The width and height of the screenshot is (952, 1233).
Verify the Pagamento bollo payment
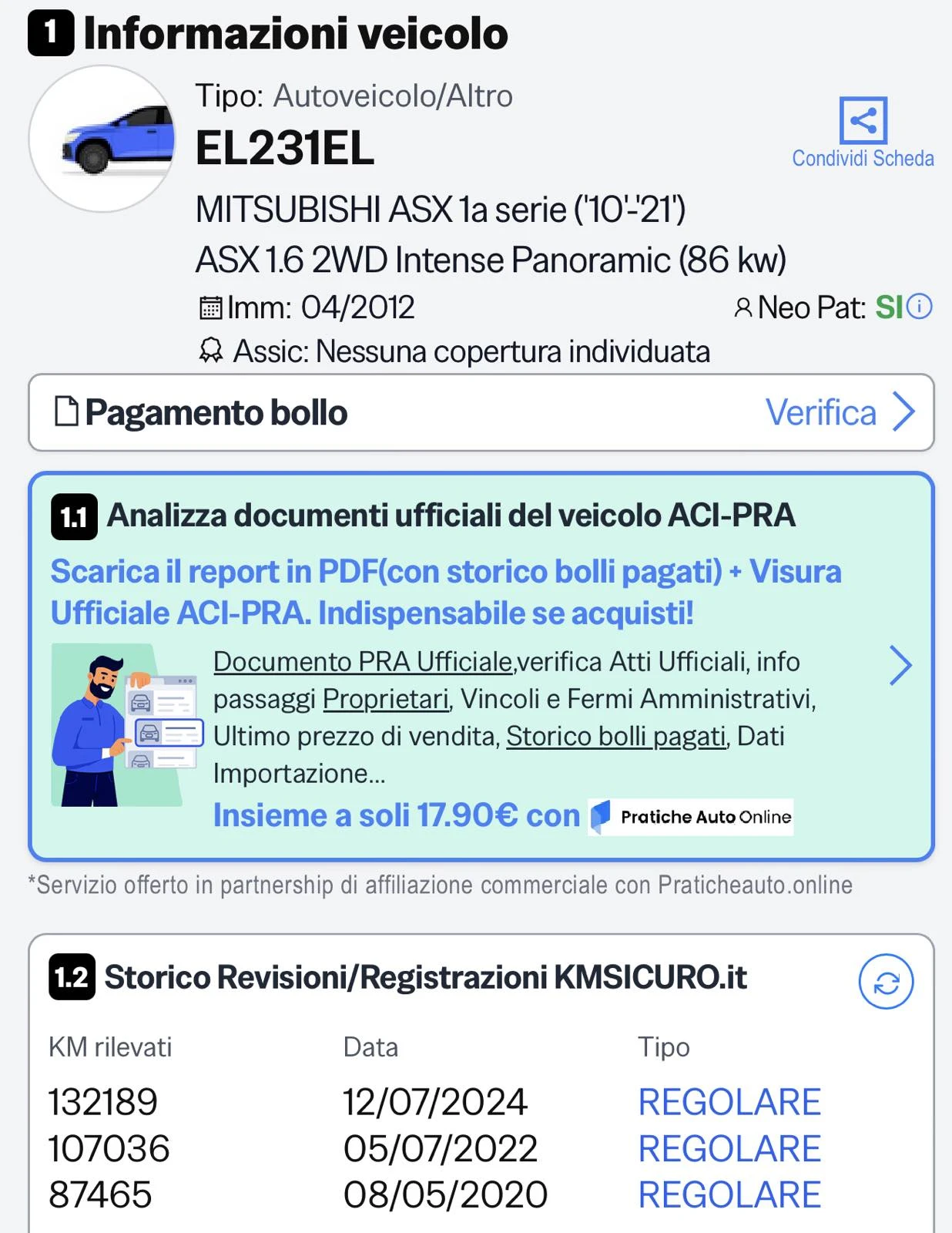840,412
